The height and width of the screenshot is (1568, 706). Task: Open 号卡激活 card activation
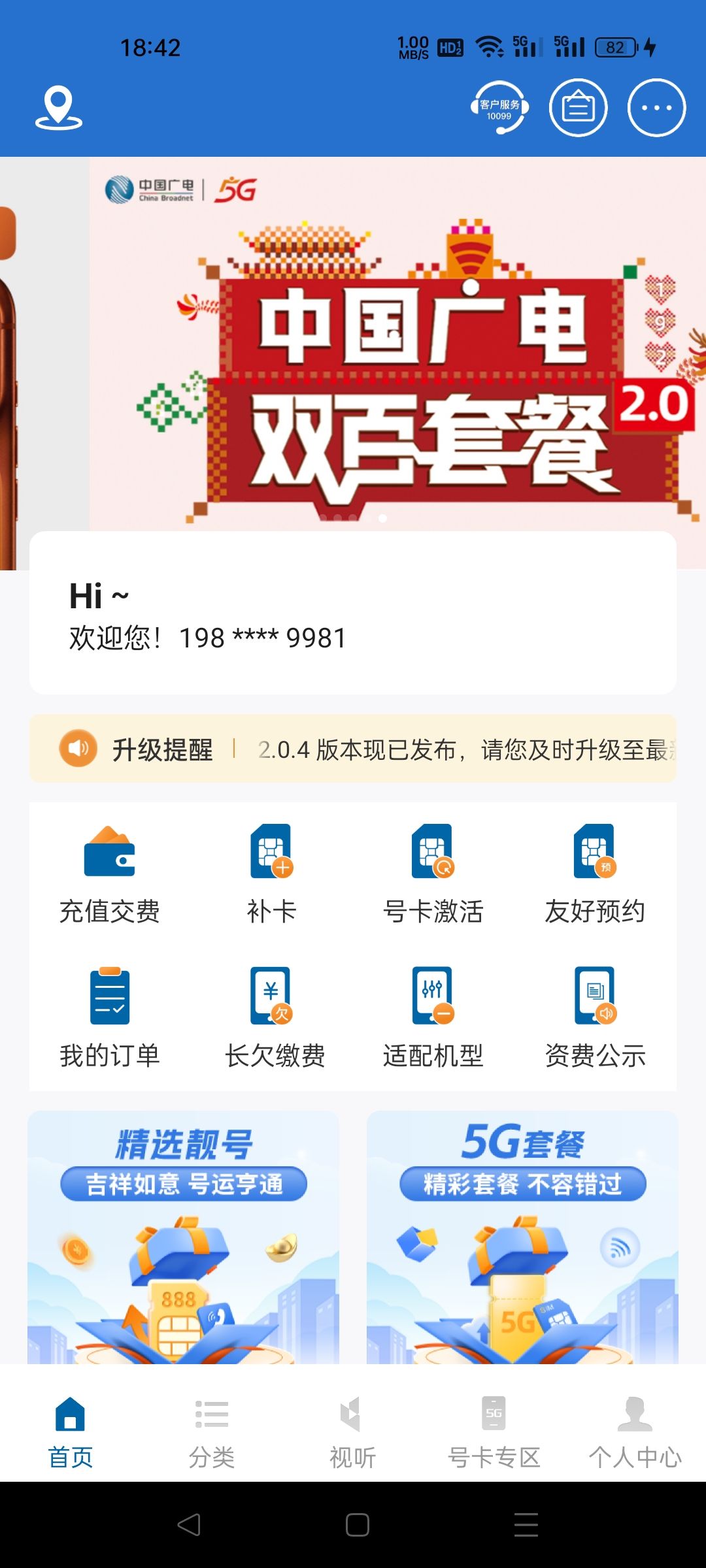[433, 874]
